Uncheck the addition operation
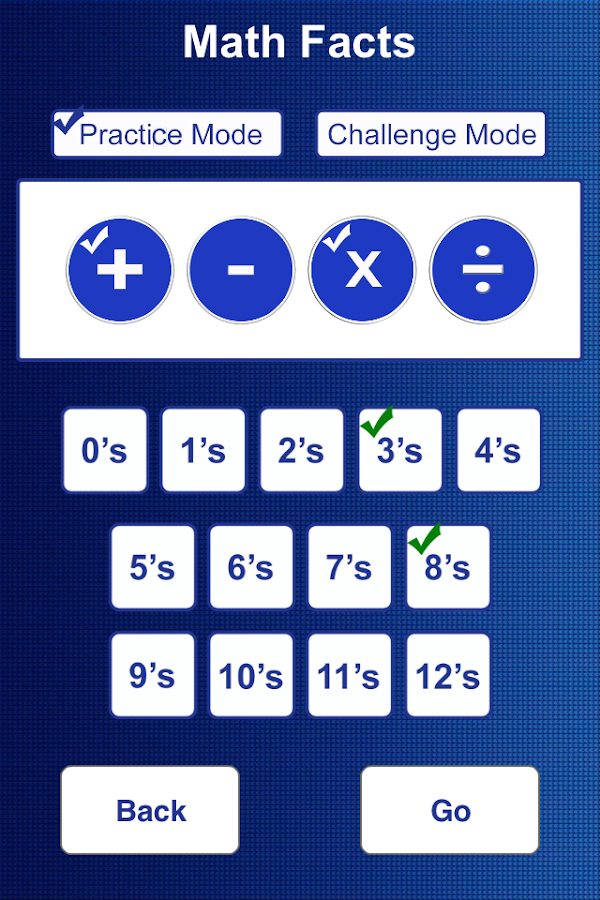Screen dimensions: 600x900 [x=120, y=270]
